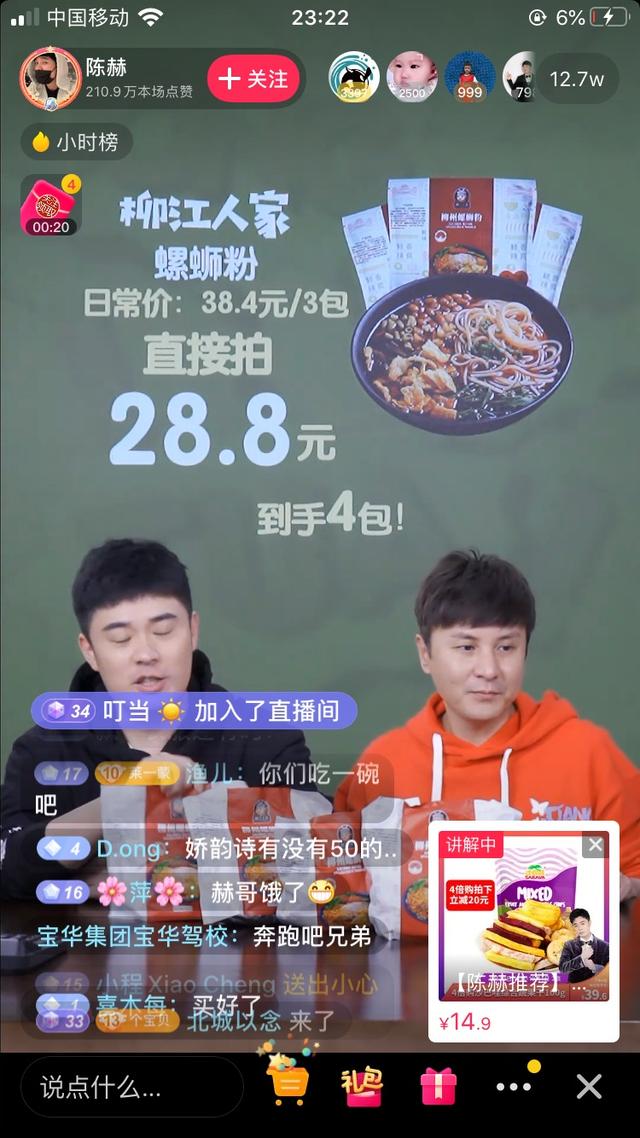
Task: View the 12.7w audience list
Action: [x=577, y=79]
